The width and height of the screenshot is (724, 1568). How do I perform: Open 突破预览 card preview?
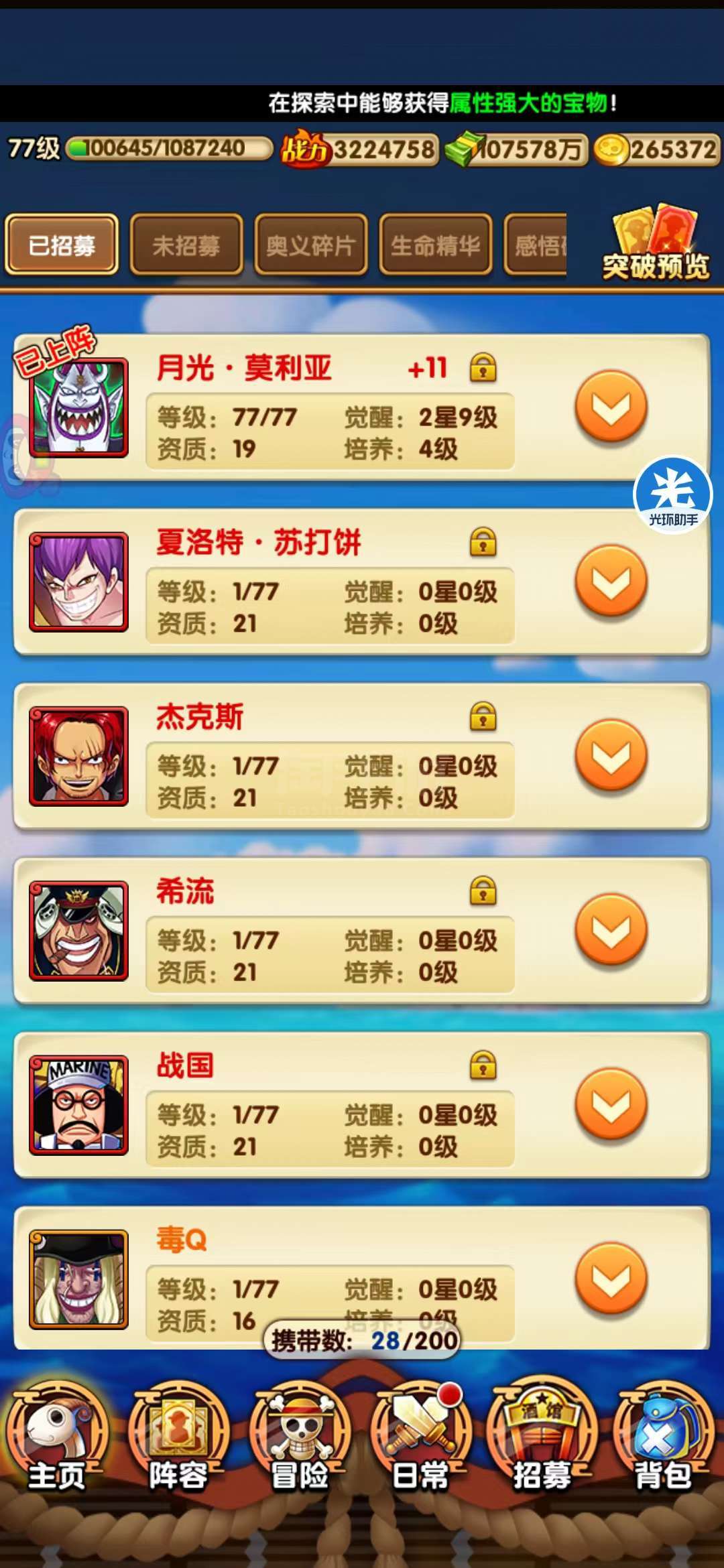pos(656,245)
